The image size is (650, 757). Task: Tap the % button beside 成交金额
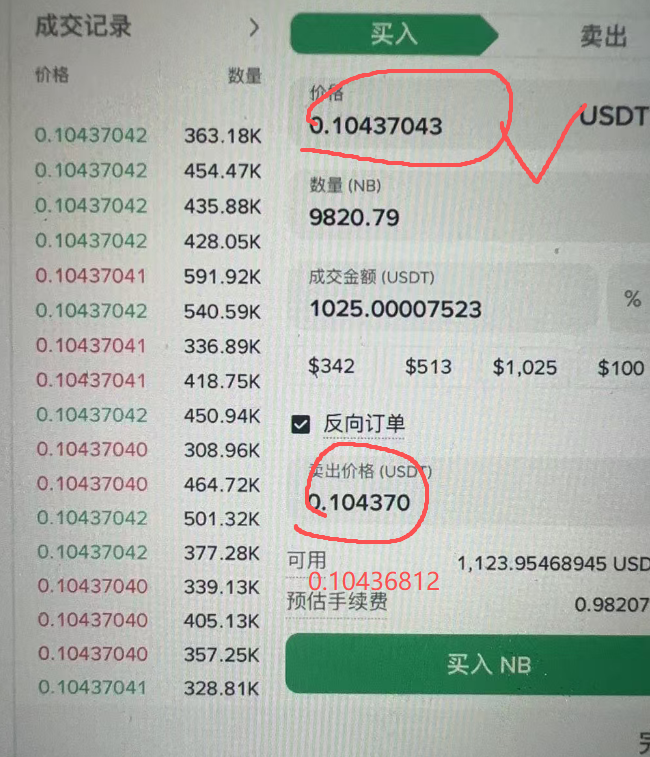pos(632,299)
